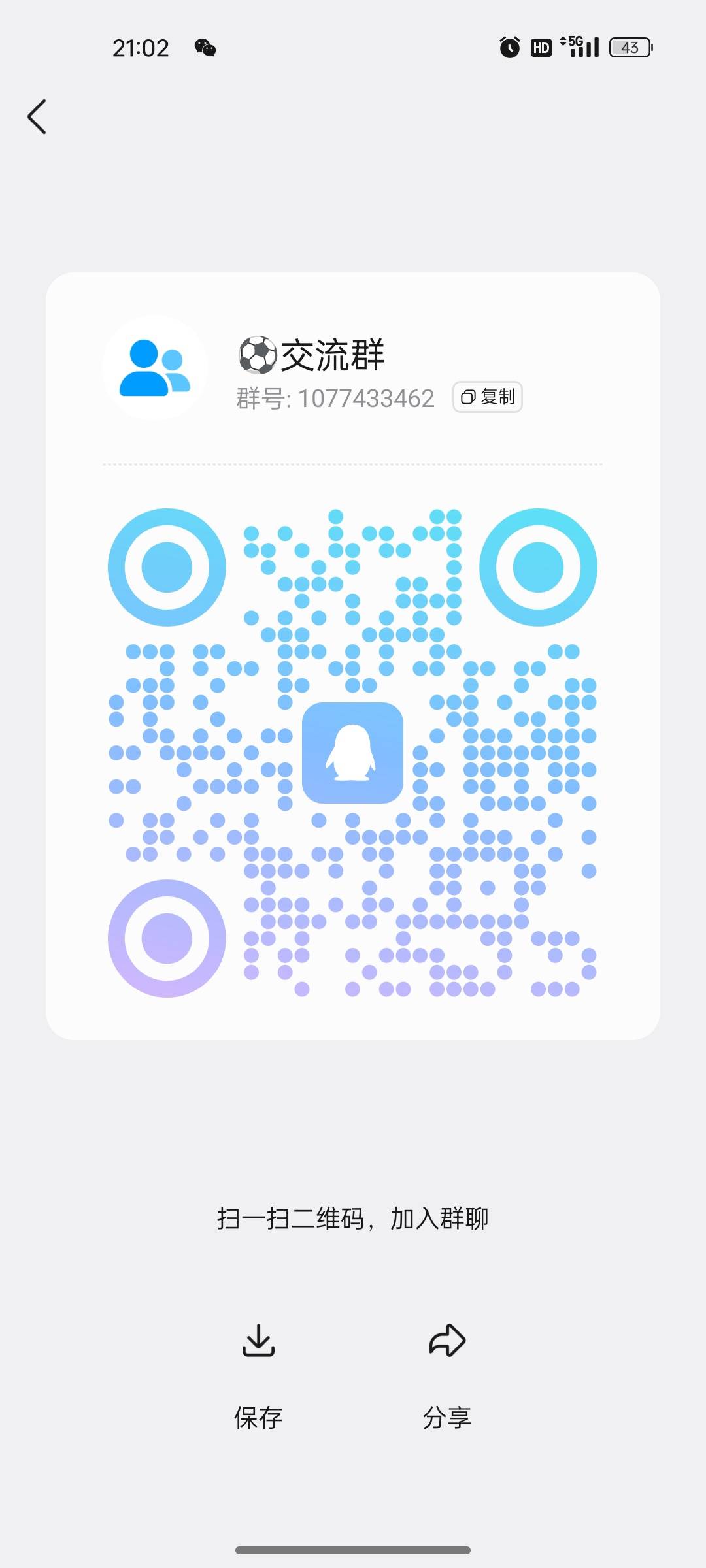The image size is (706, 1568).
Task: Copy the group number with 复制
Action: (x=488, y=397)
